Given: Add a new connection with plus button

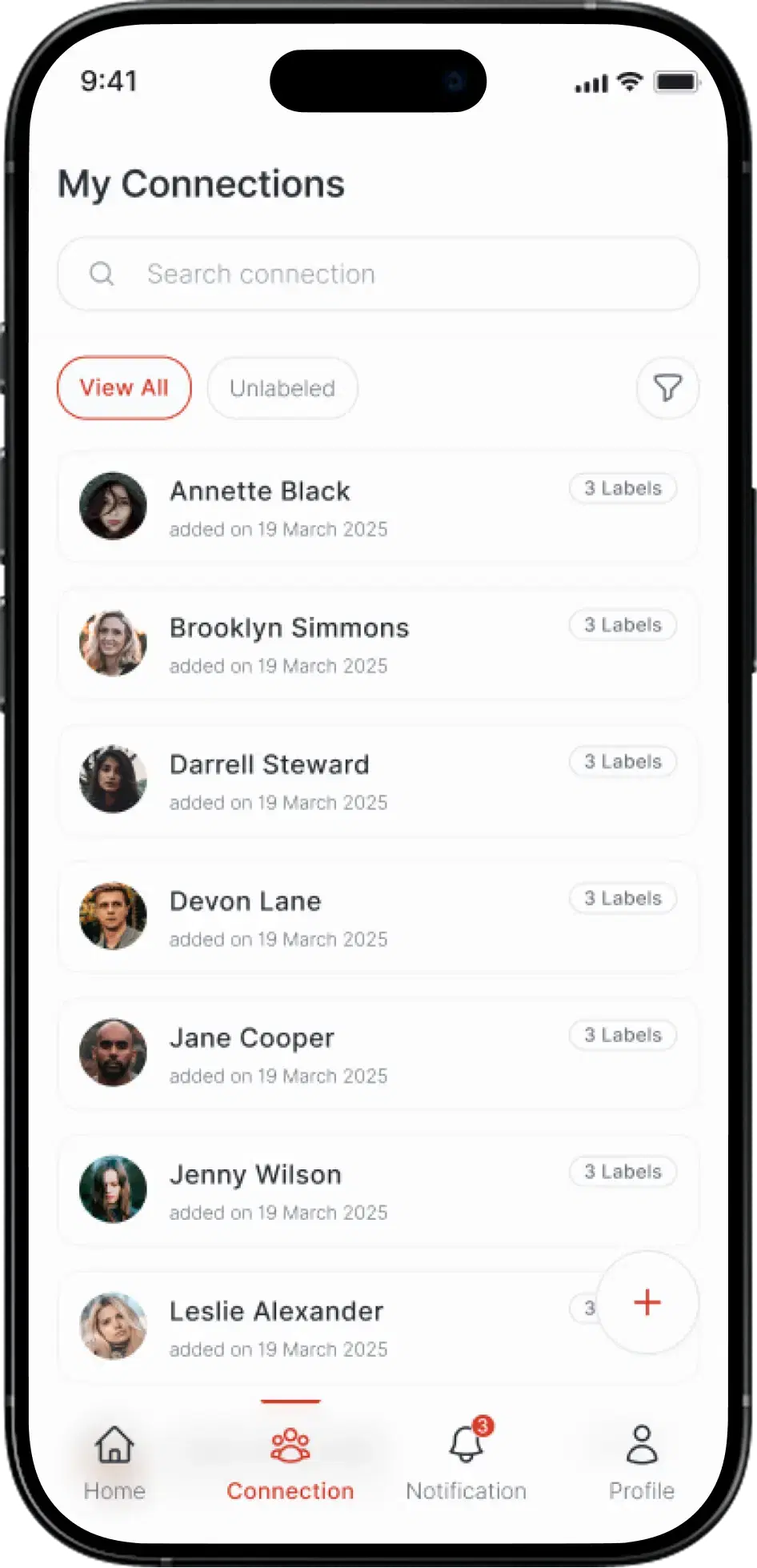Looking at the screenshot, I should [647, 1302].
